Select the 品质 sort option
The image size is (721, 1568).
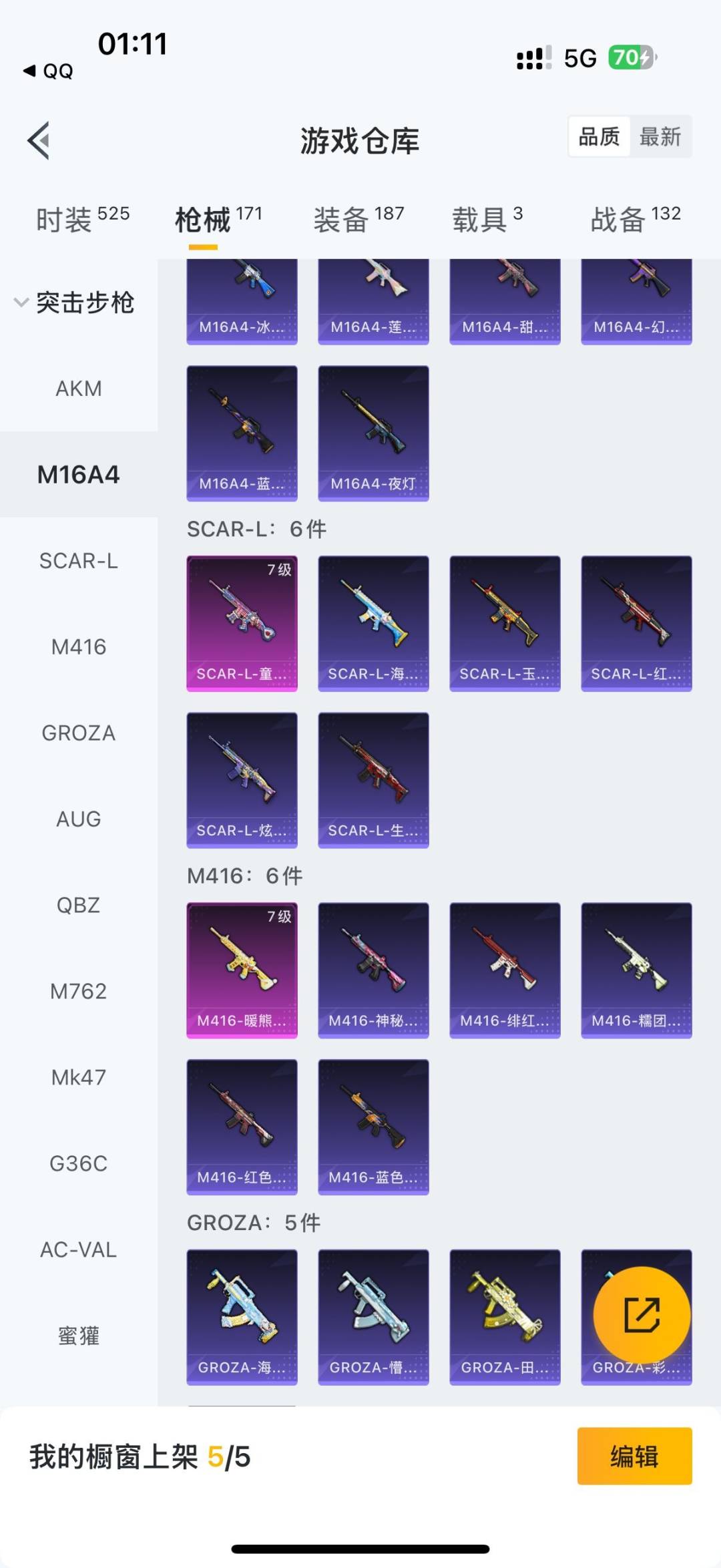(599, 137)
